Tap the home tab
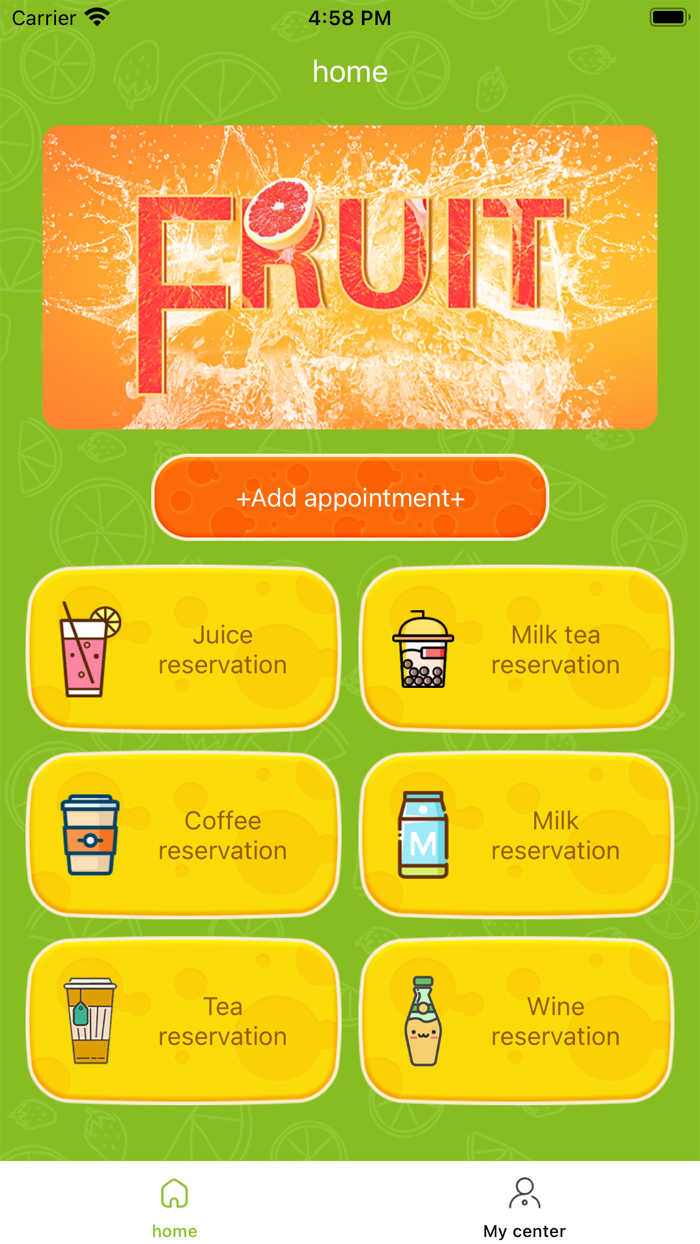The width and height of the screenshot is (700, 1244). pyautogui.click(x=175, y=1206)
